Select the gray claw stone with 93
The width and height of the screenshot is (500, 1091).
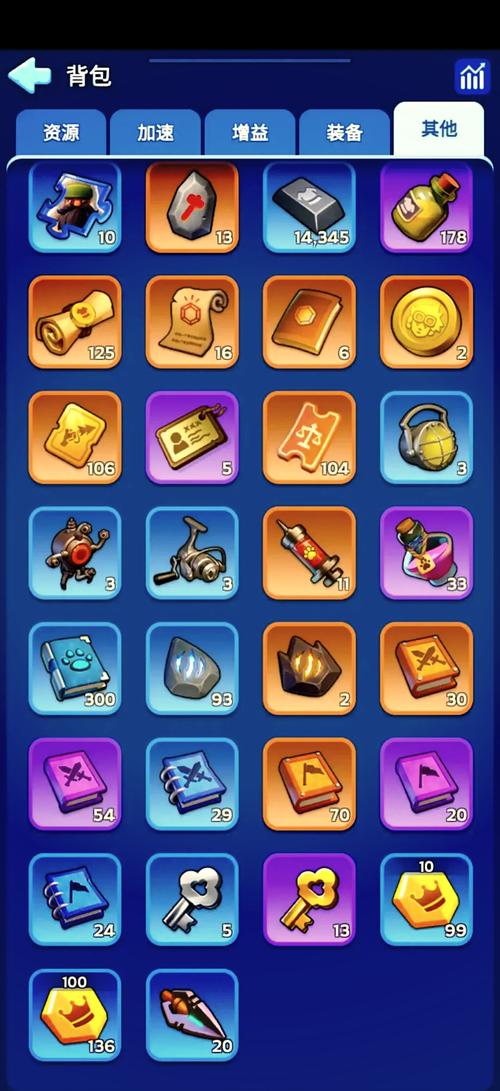(x=192, y=669)
